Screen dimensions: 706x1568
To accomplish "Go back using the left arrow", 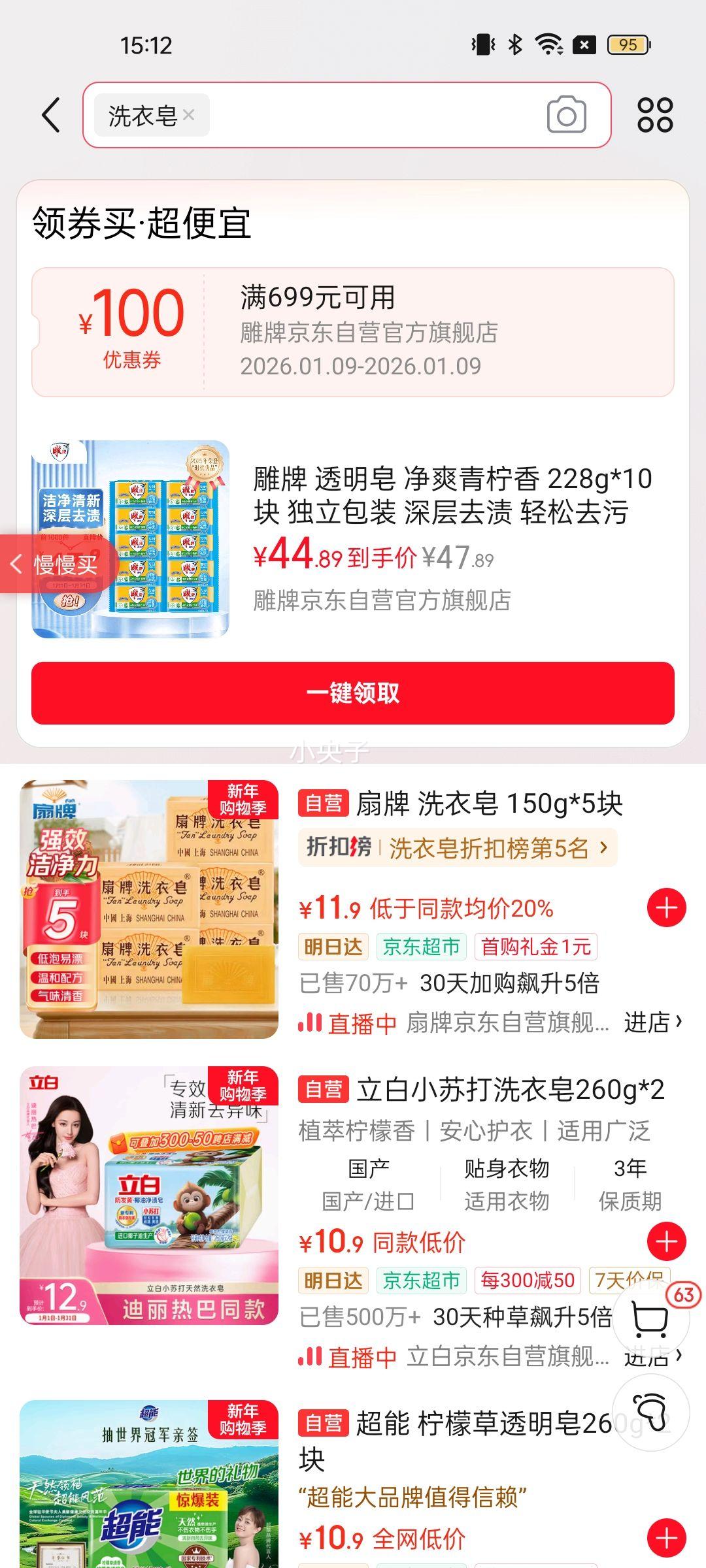I will pos(49,115).
